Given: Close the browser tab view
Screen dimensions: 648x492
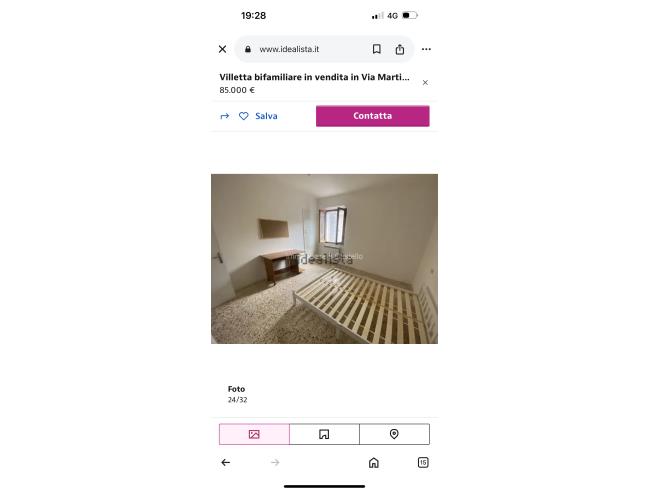Looking at the screenshot, I should click(222, 49).
